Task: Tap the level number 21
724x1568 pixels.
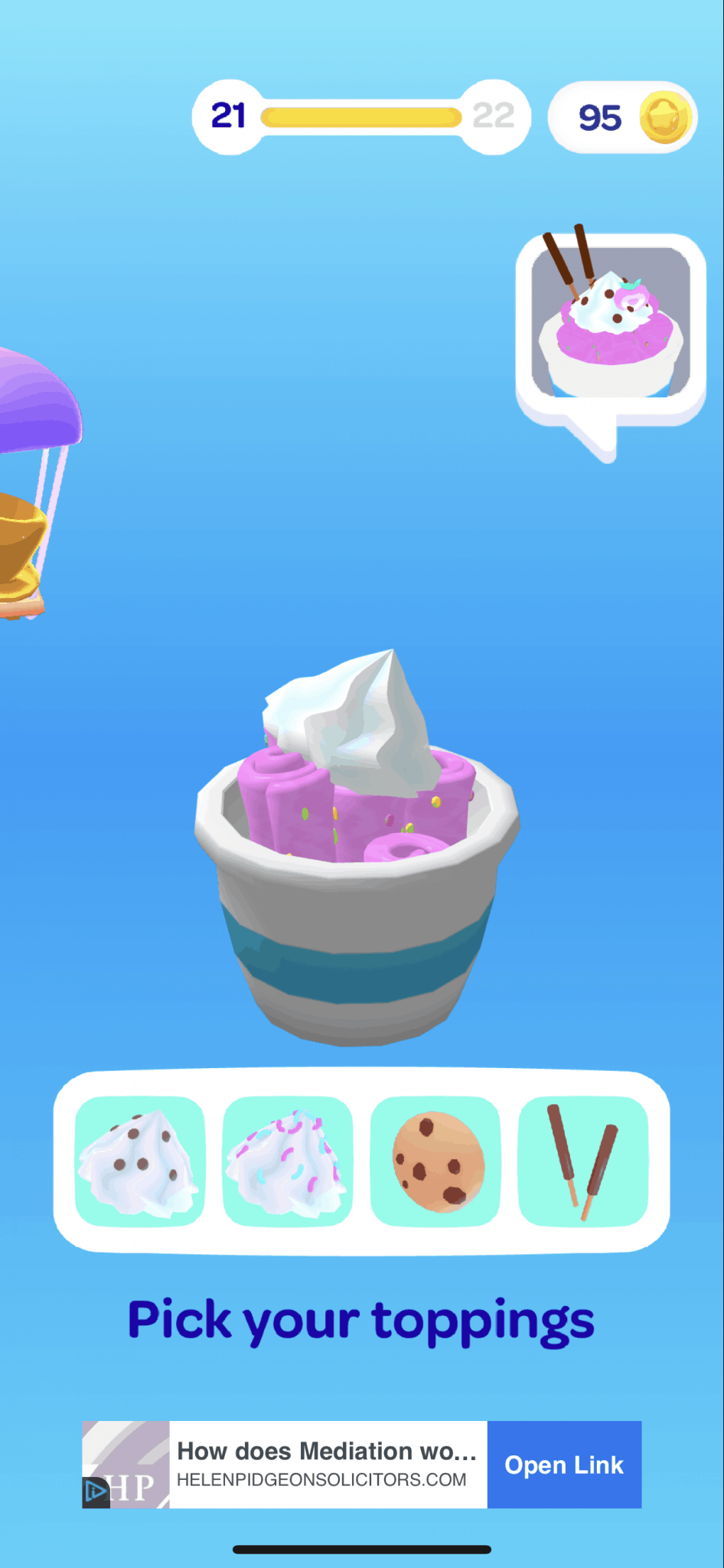Action: (x=228, y=116)
